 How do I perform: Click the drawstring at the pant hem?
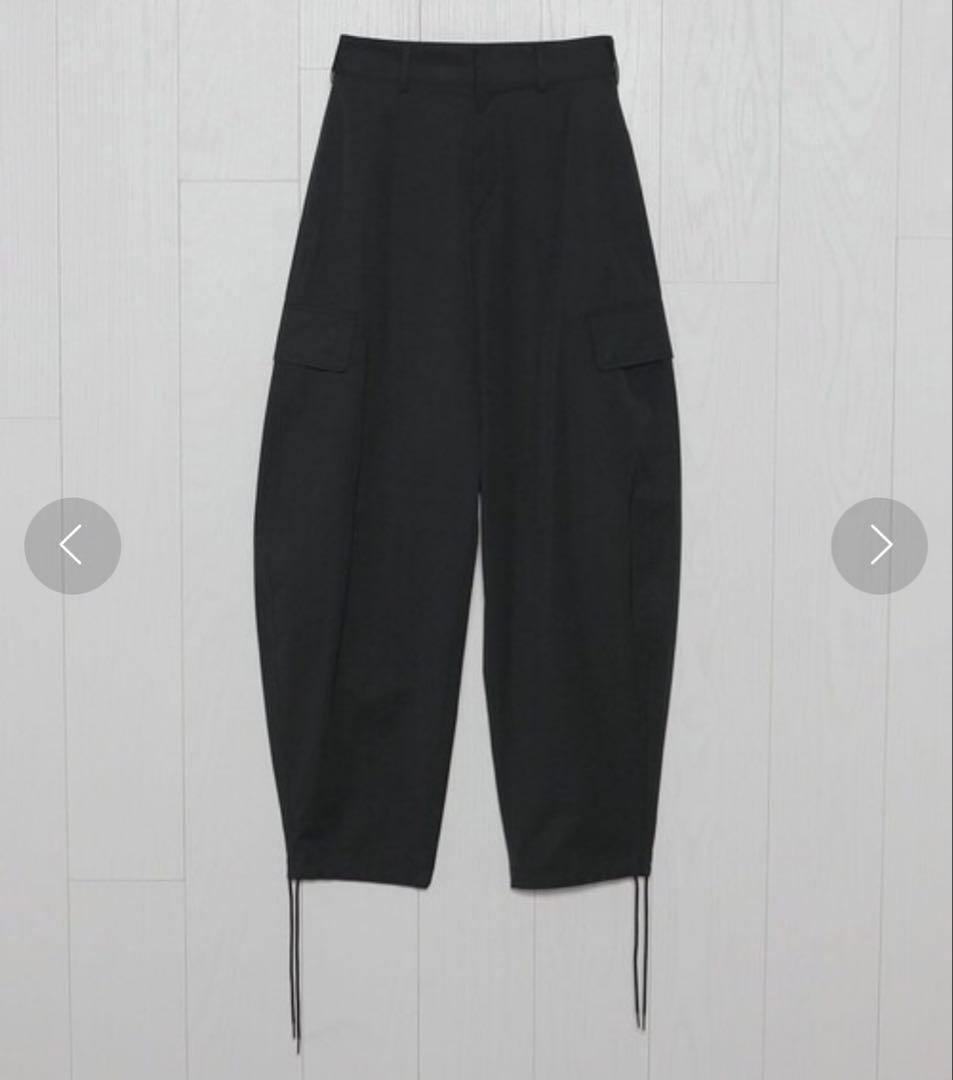297,950
